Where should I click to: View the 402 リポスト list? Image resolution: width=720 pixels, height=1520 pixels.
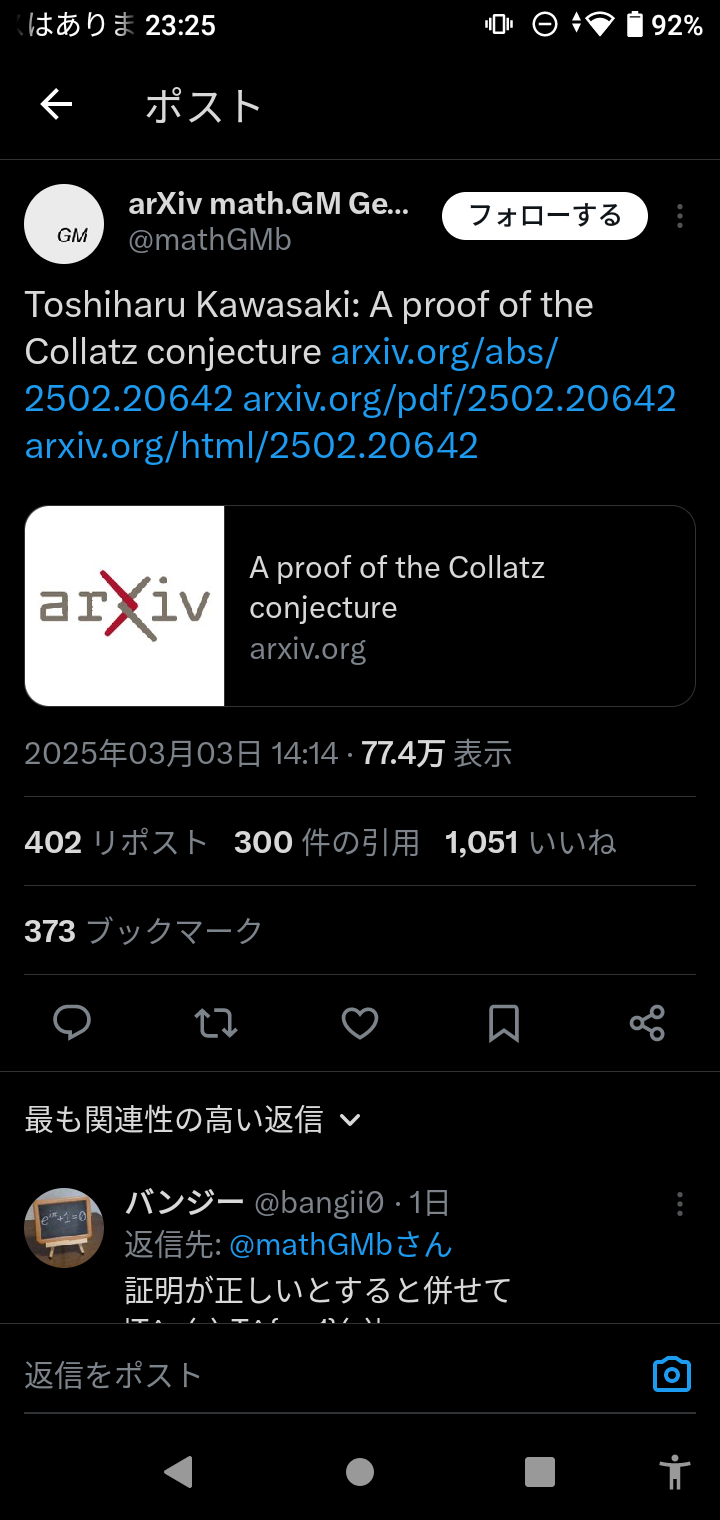pyautogui.click(x=116, y=842)
